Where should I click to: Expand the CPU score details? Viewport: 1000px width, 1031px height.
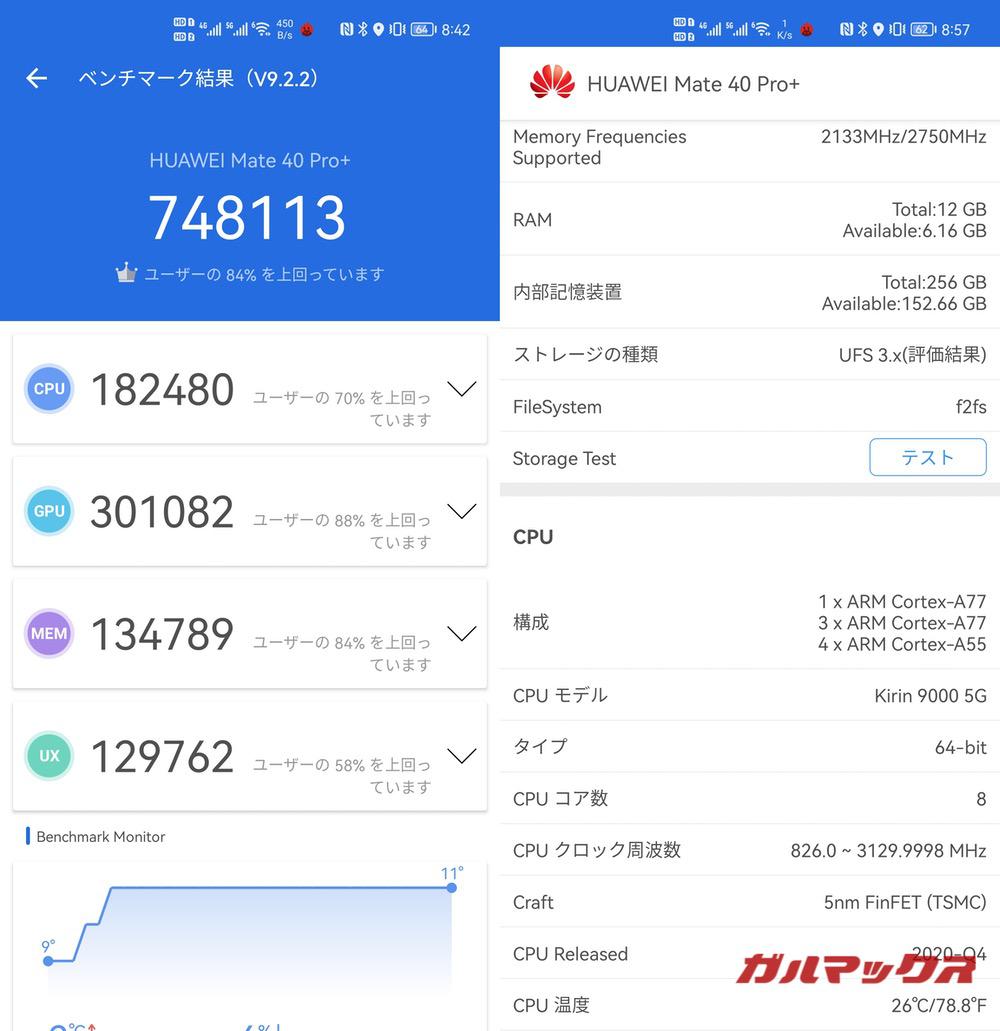(x=461, y=388)
